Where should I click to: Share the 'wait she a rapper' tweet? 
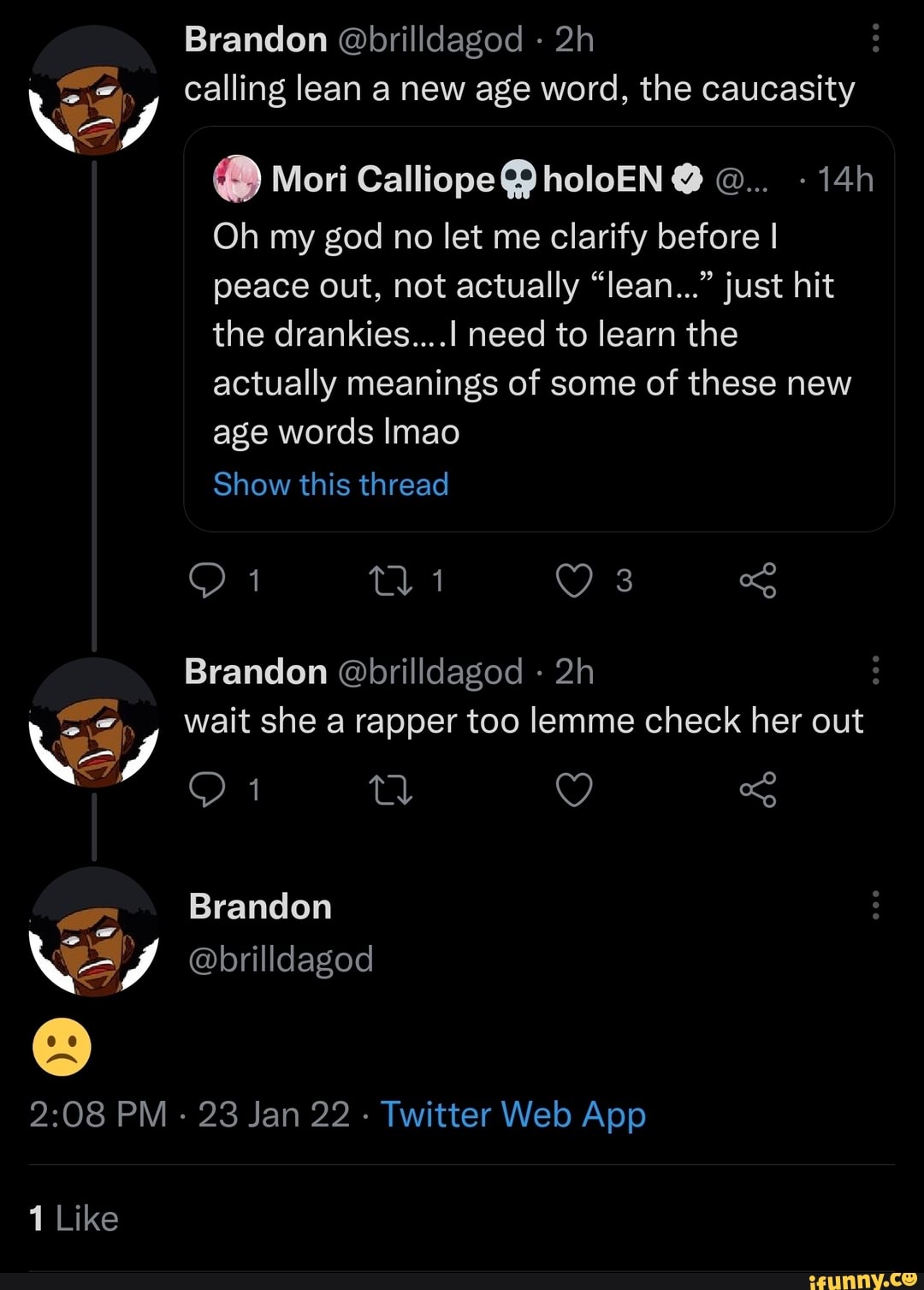coord(758,789)
